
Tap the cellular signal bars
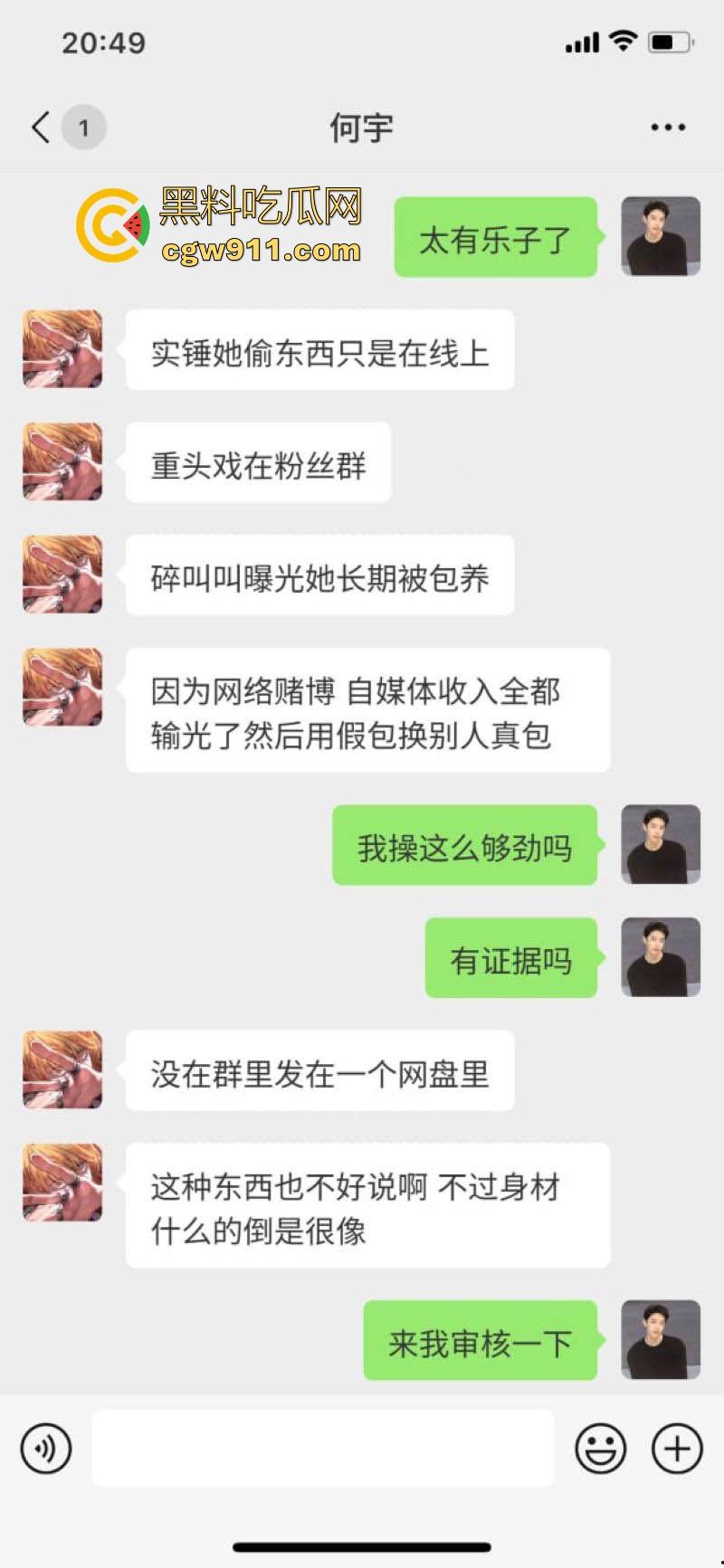(580, 41)
